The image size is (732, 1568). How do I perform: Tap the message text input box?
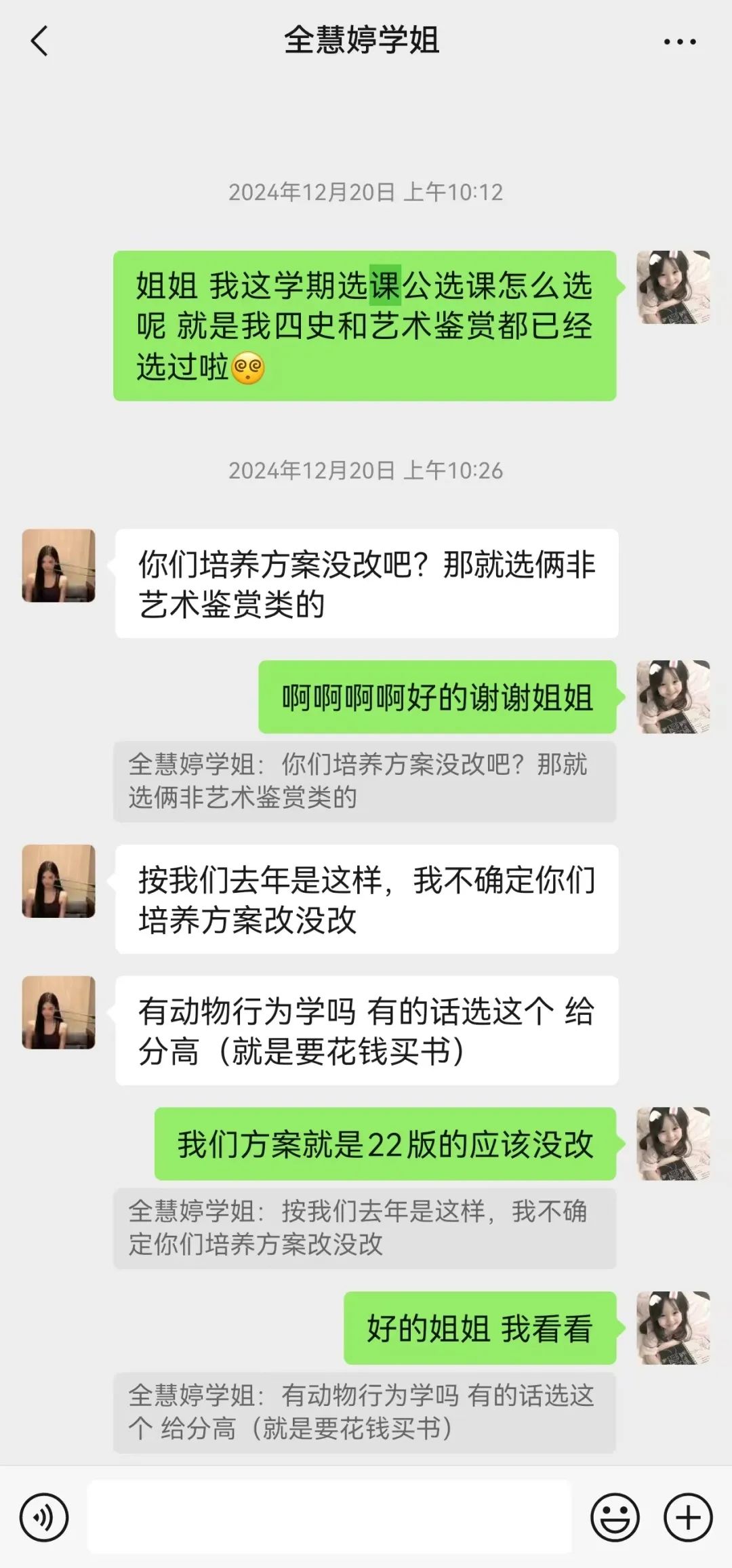pyautogui.click(x=329, y=1517)
